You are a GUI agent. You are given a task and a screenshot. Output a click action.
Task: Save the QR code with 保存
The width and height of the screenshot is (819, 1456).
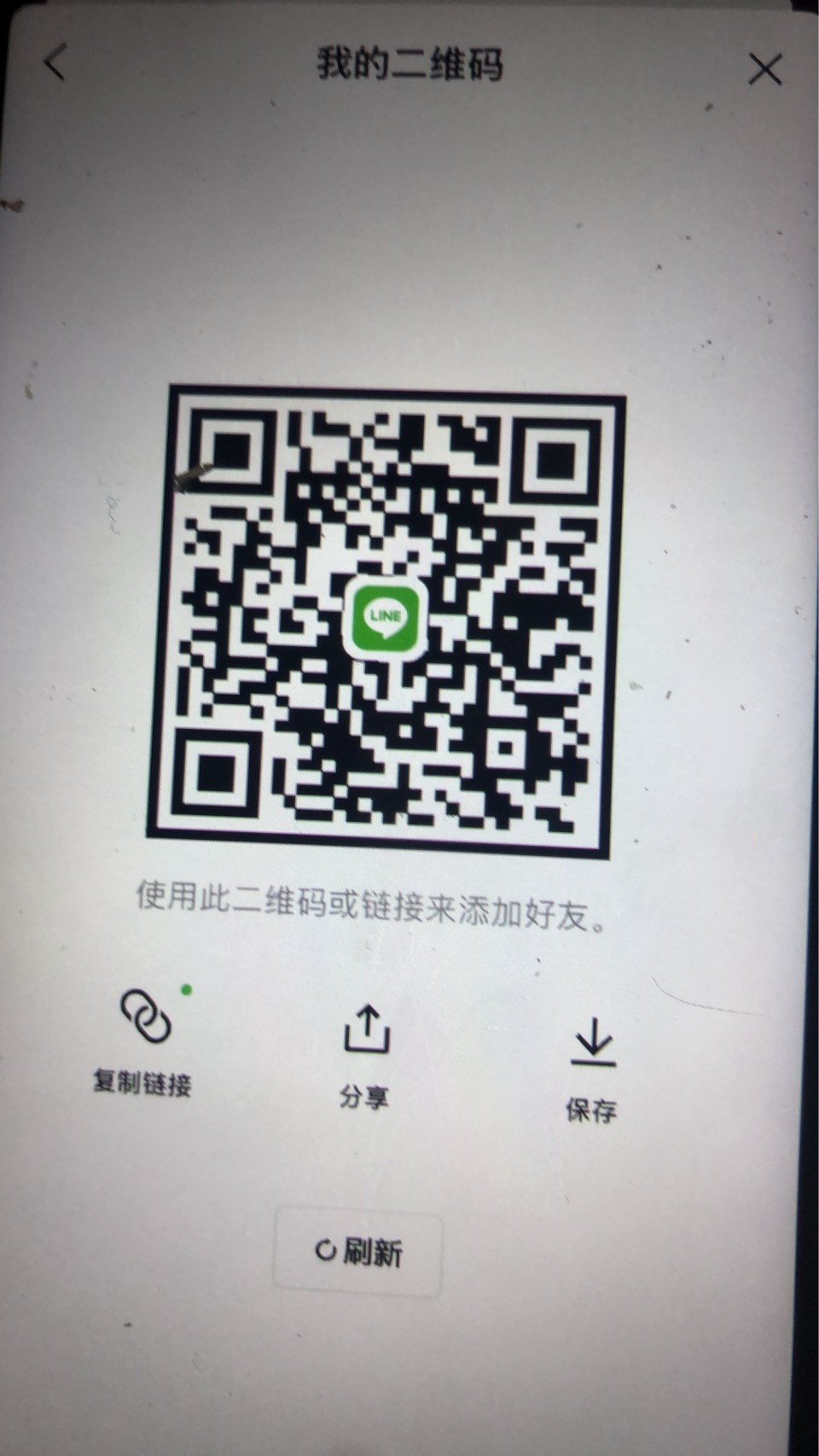pyautogui.click(x=592, y=1070)
